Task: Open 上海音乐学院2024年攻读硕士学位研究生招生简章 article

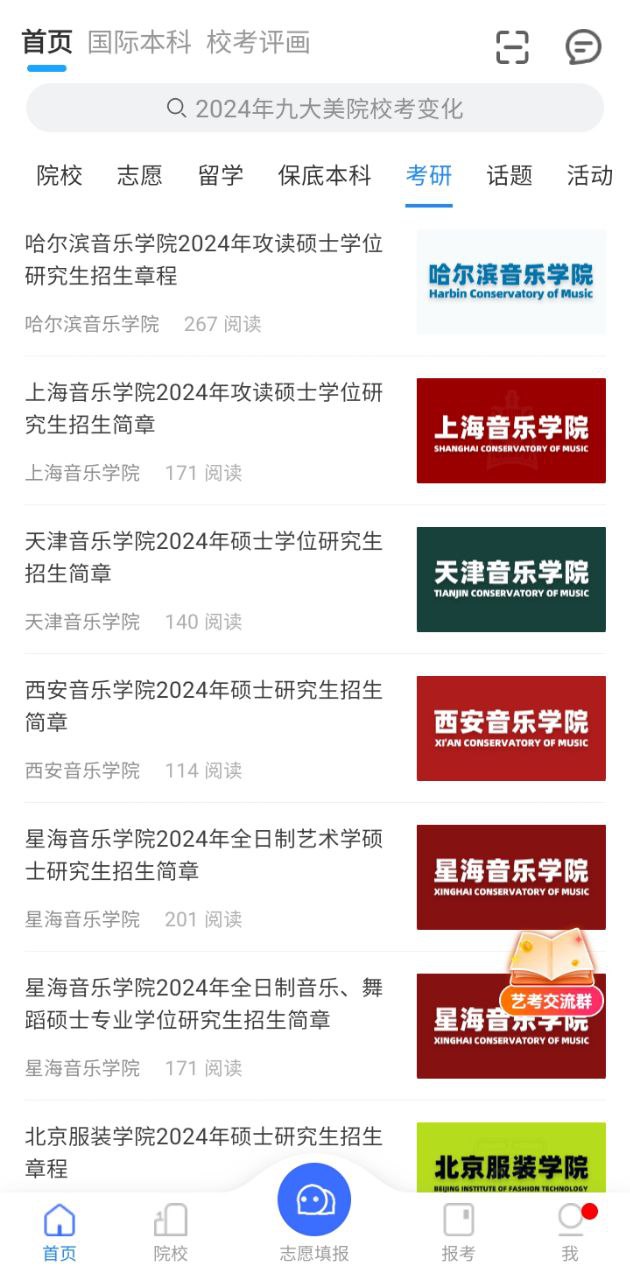Action: click(315, 431)
